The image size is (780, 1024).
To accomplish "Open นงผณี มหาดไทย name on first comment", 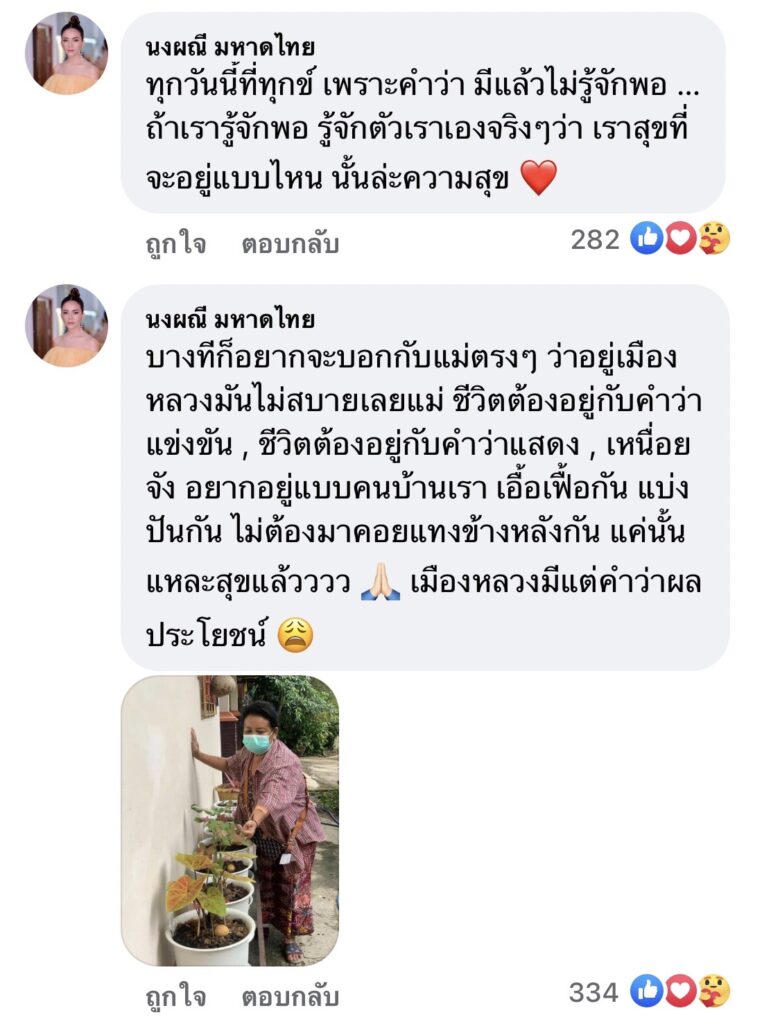I will [x=230, y=48].
